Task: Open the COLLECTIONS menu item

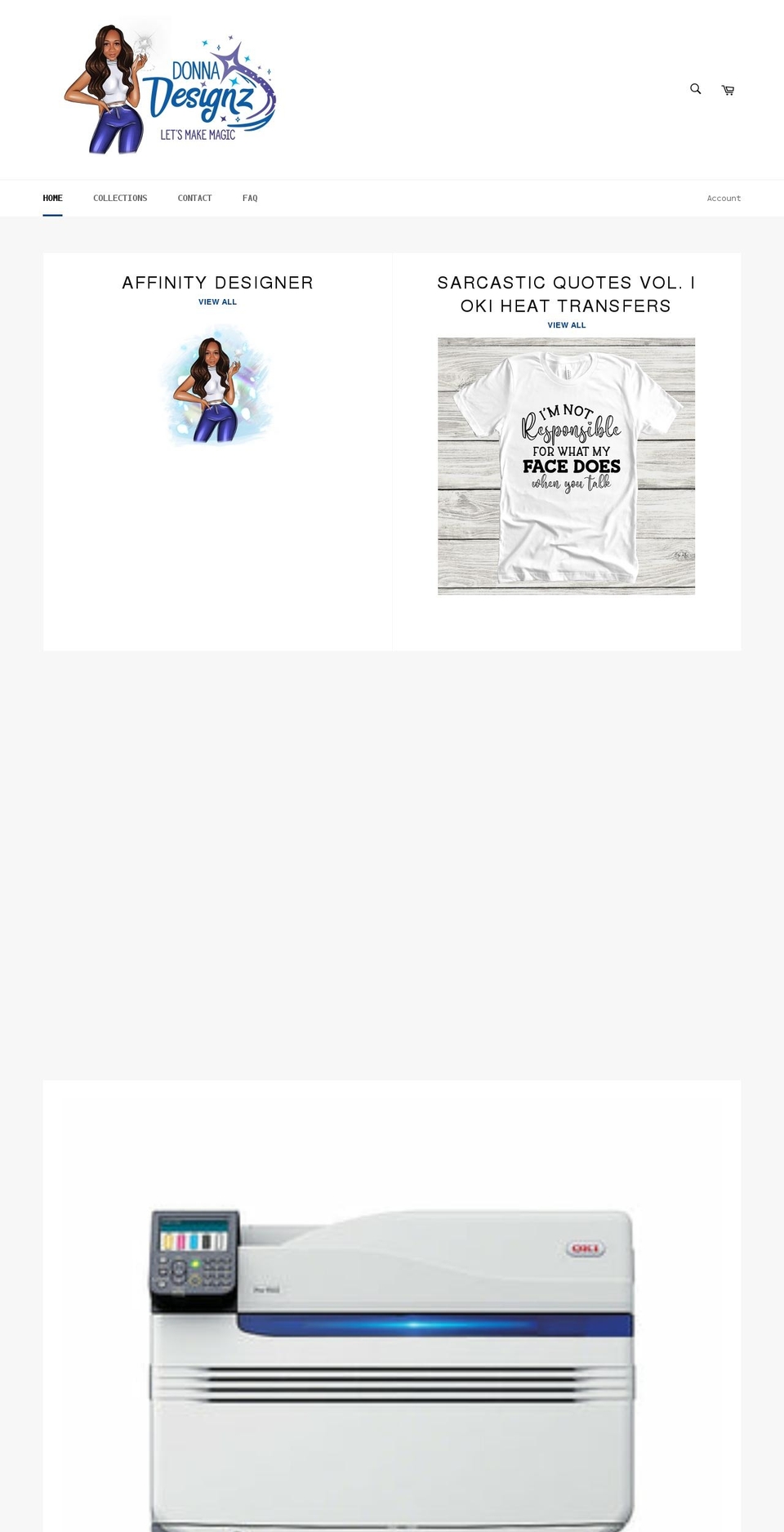Action: pos(119,198)
